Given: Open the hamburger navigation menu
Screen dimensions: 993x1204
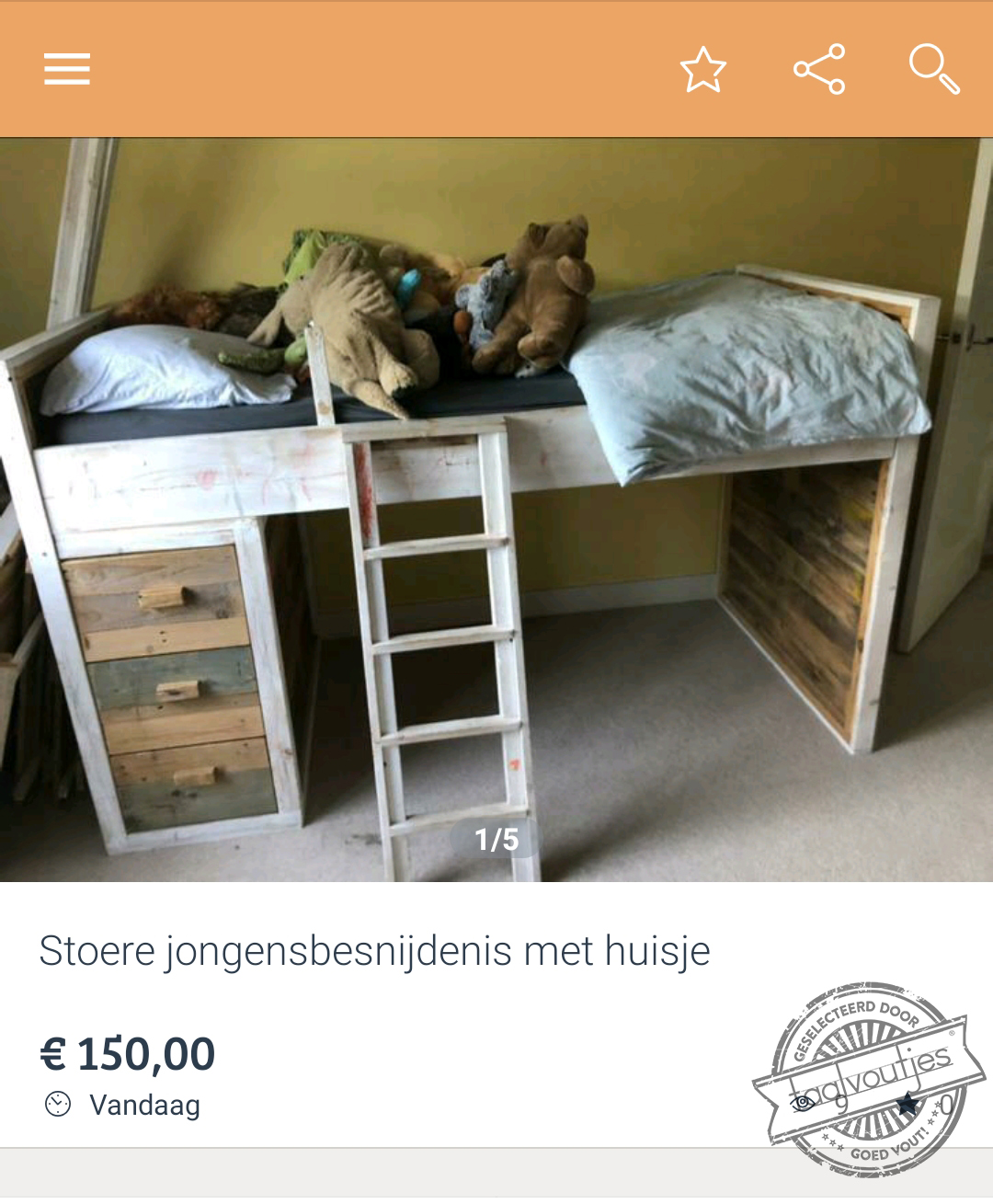Looking at the screenshot, I should pos(65,68).
